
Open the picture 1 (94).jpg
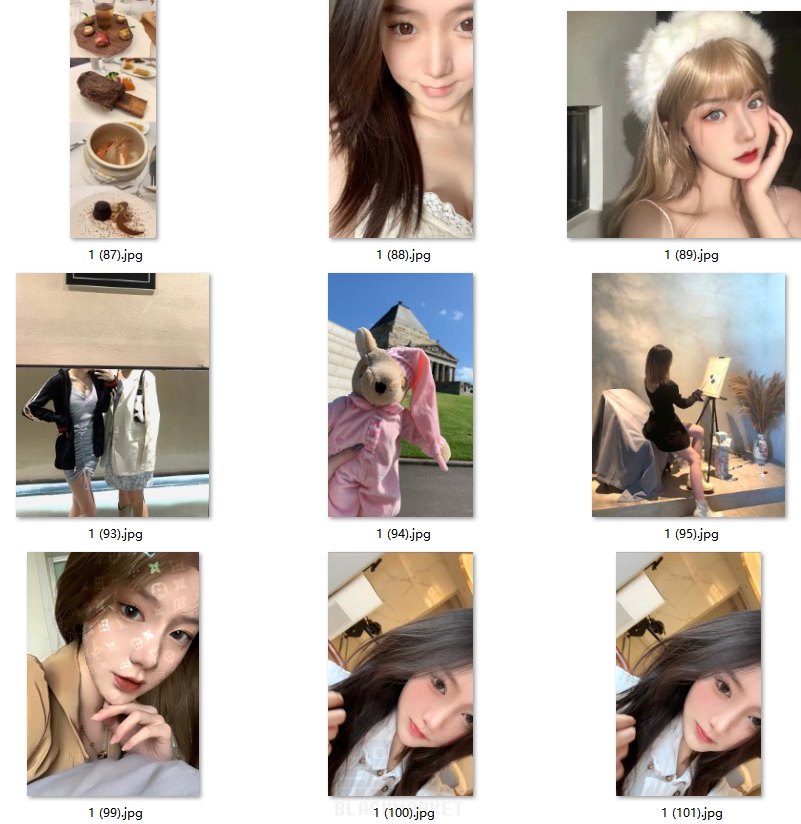coord(401,395)
